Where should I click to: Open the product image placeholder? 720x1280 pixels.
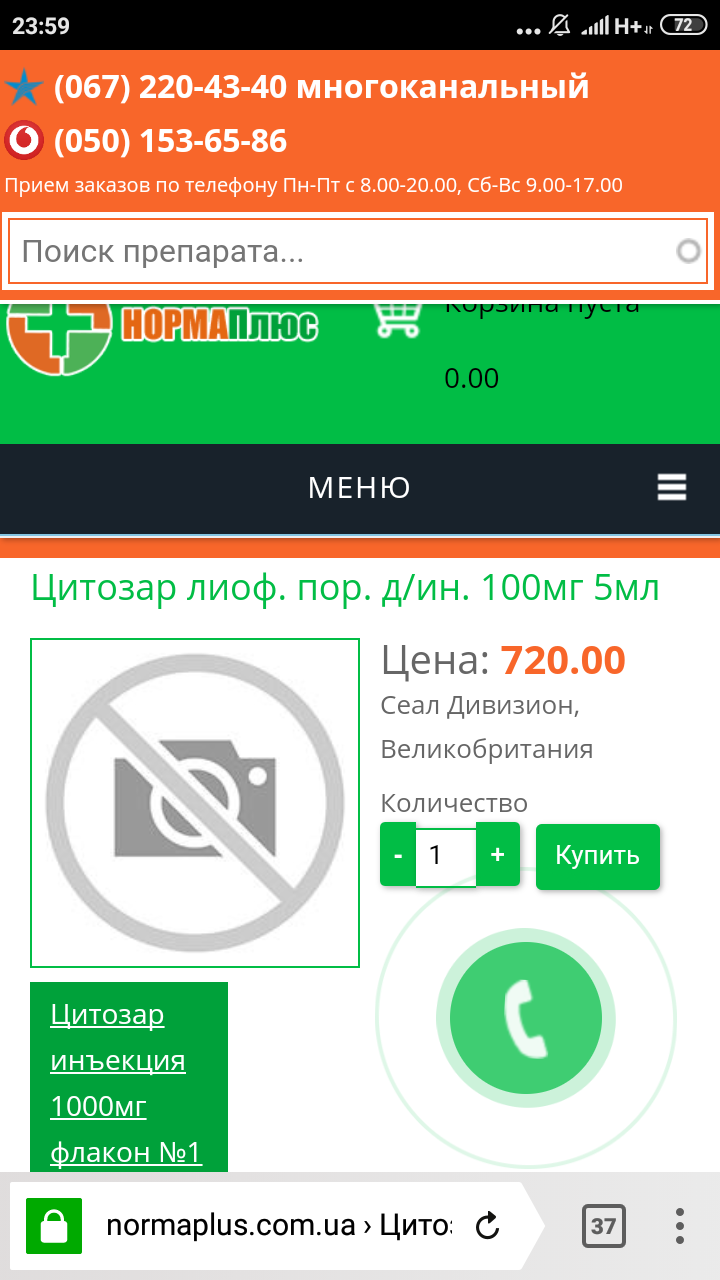pos(195,803)
